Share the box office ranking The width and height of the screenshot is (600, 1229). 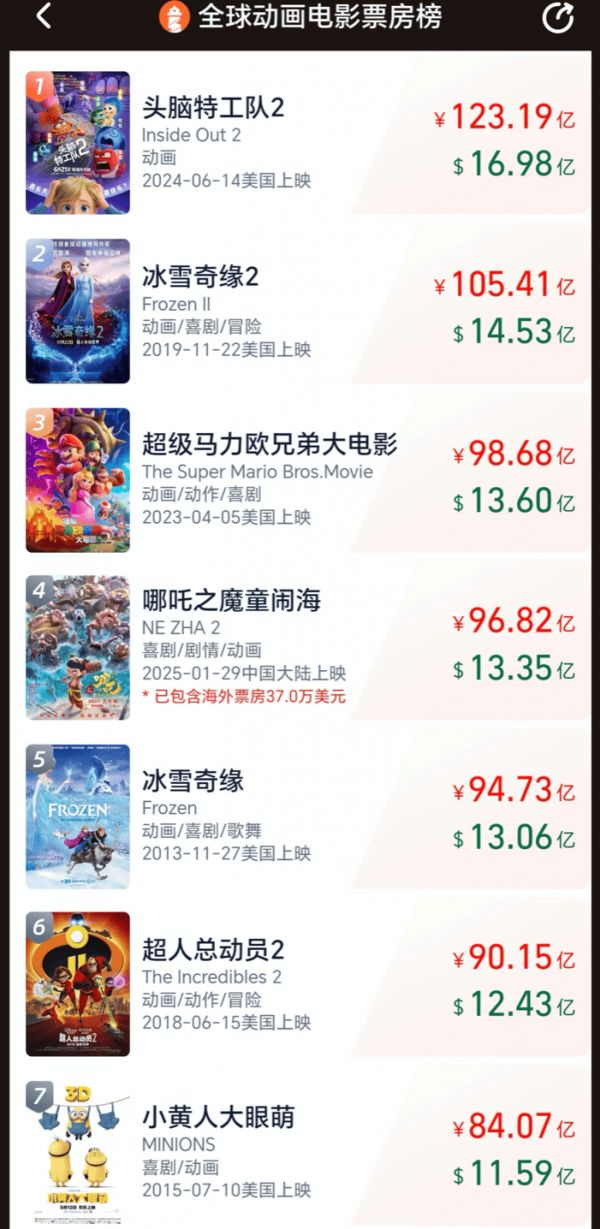pos(558,18)
